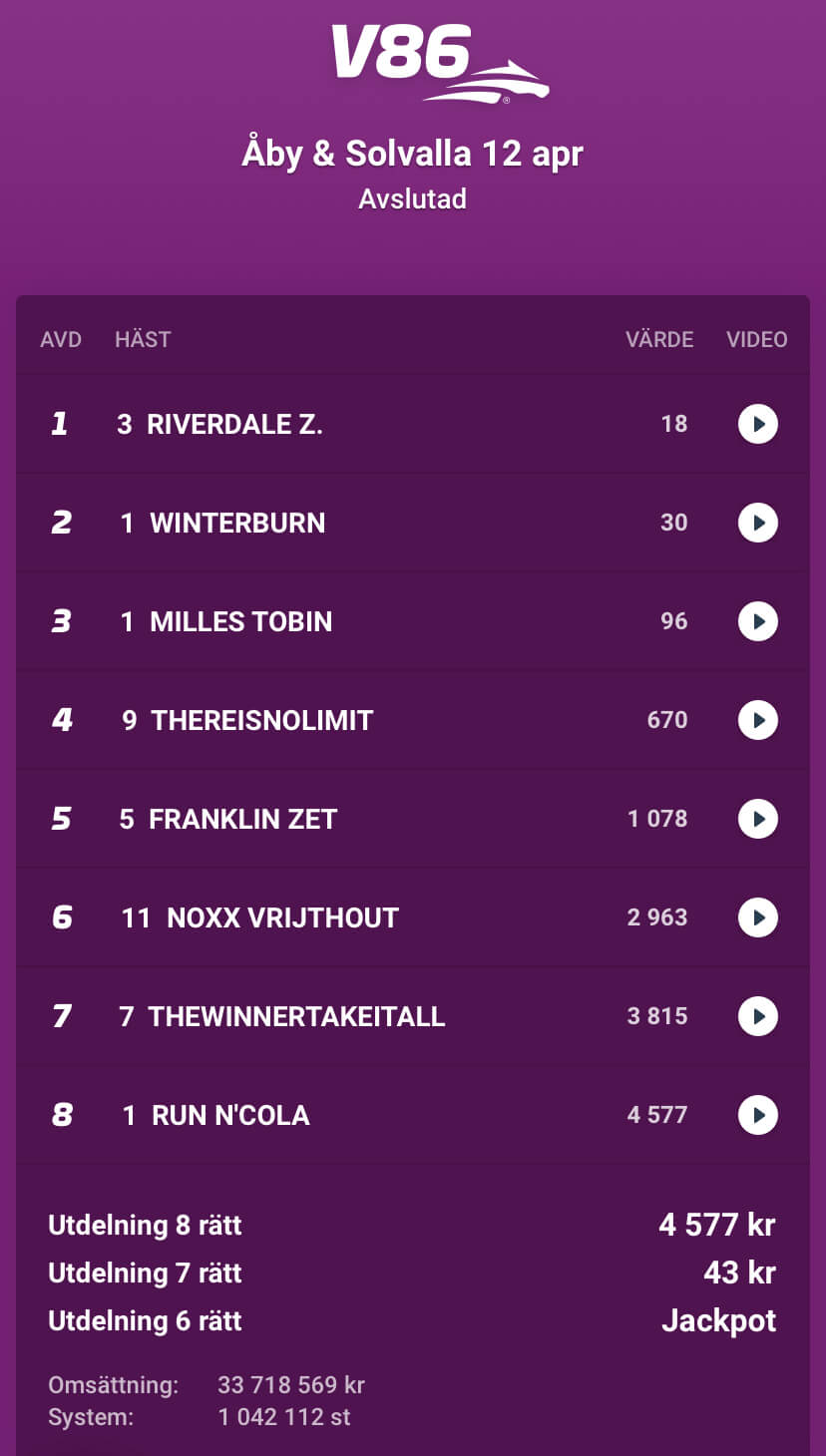Open race meeting Åby & Solvalla 12 apr
This screenshot has height=1456, width=826.
coord(413,155)
